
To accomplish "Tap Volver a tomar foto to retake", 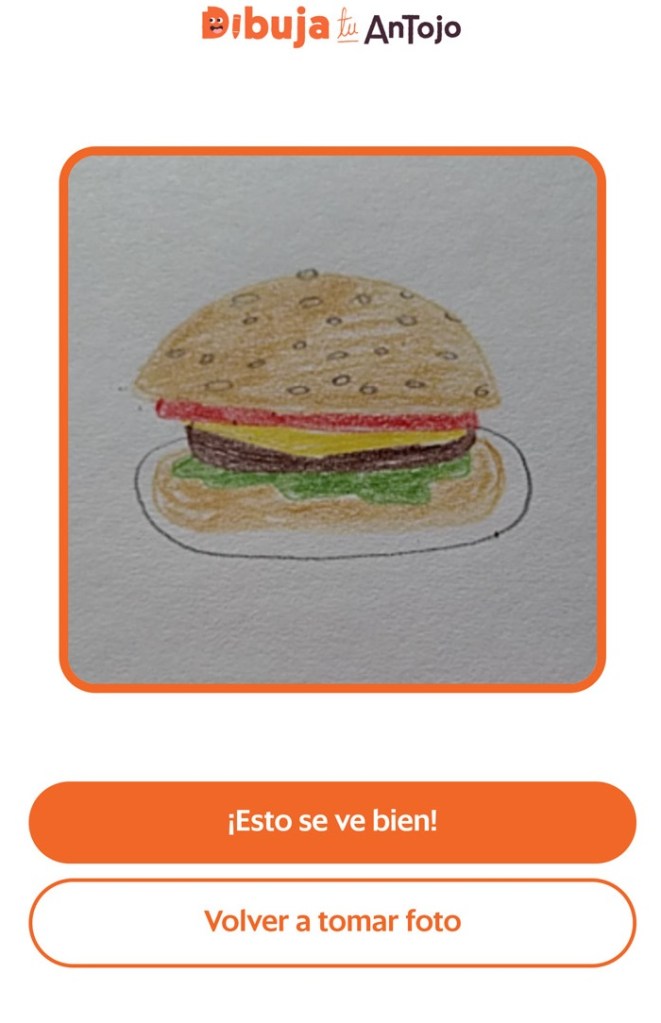I will coord(331,921).
